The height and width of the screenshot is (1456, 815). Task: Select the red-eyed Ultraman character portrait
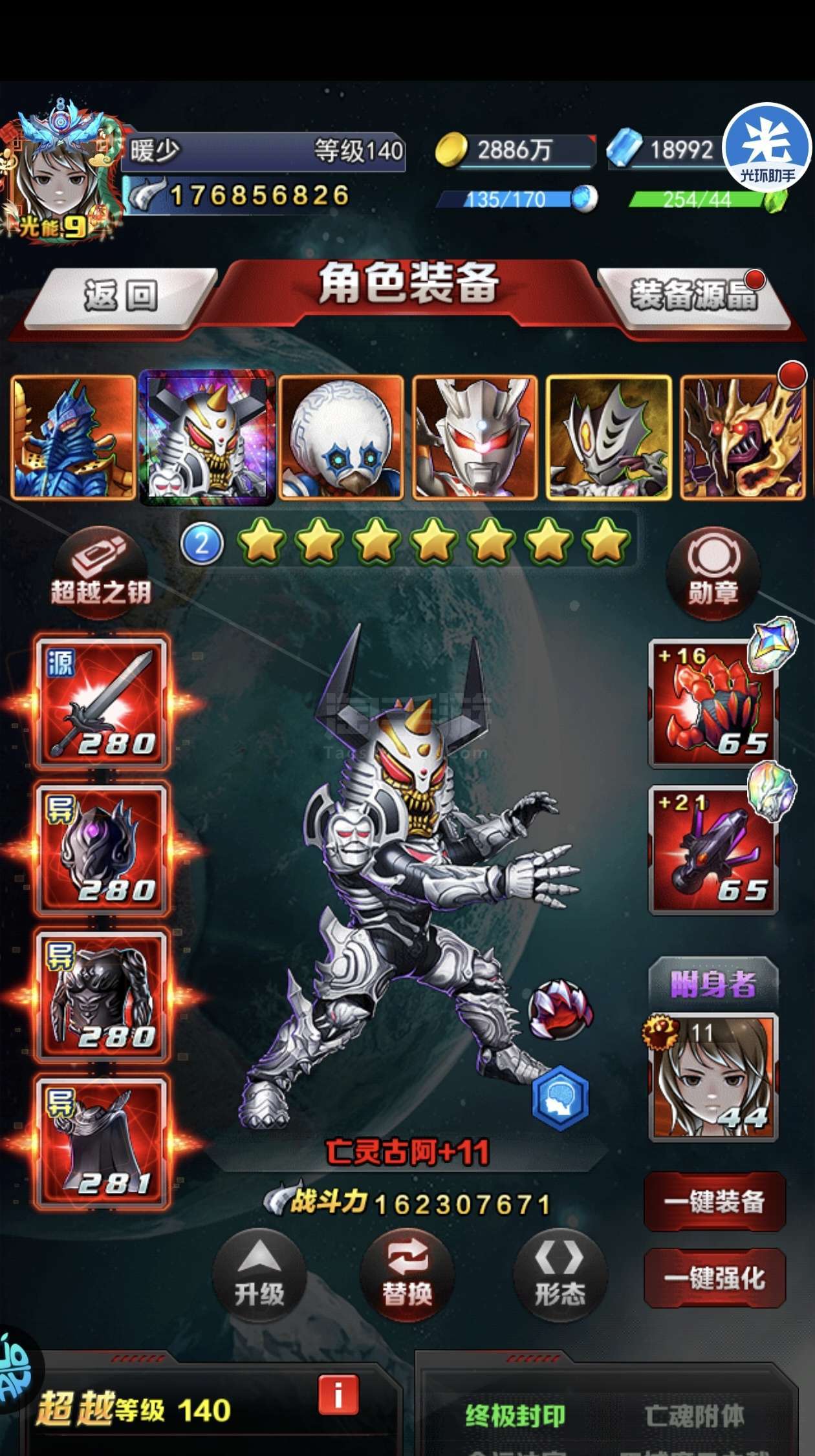(x=475, y=438)
